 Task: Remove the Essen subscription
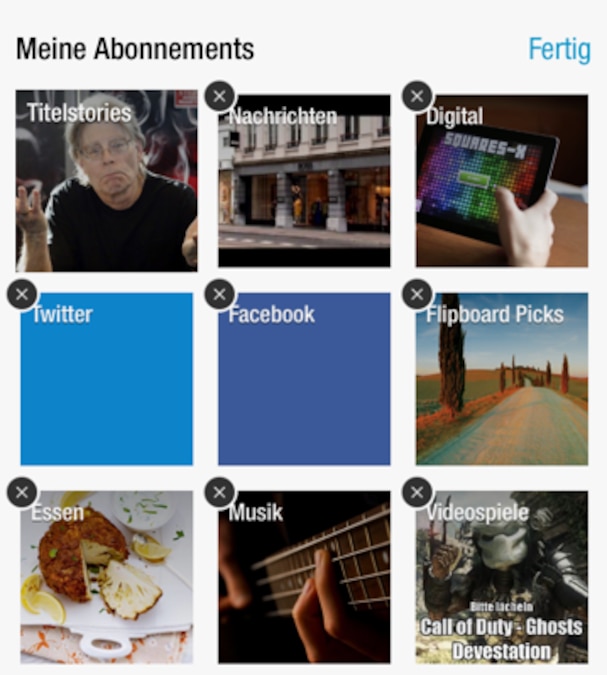pos(22,492)
